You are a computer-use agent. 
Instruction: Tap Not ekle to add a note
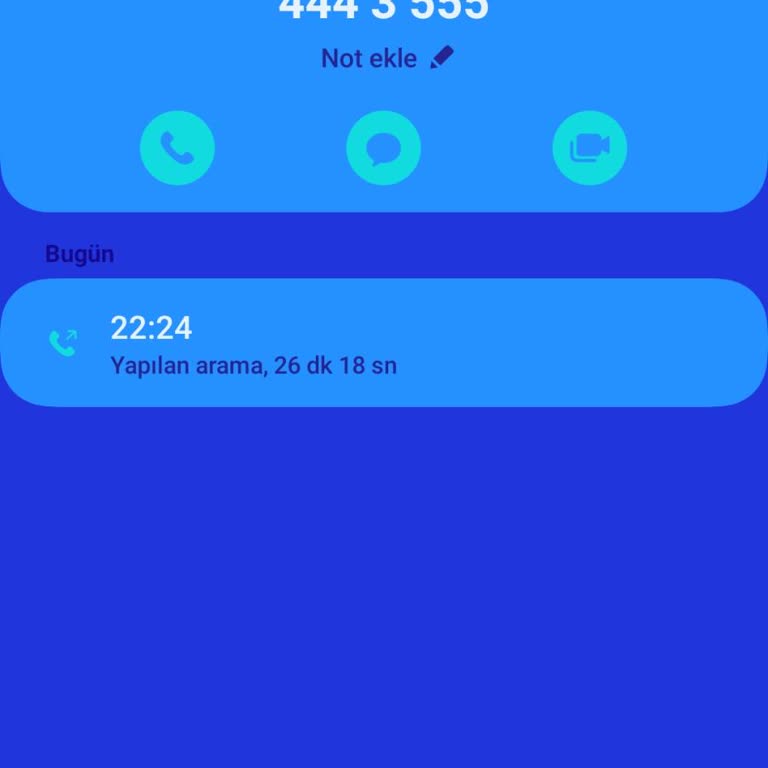(386, 59)
